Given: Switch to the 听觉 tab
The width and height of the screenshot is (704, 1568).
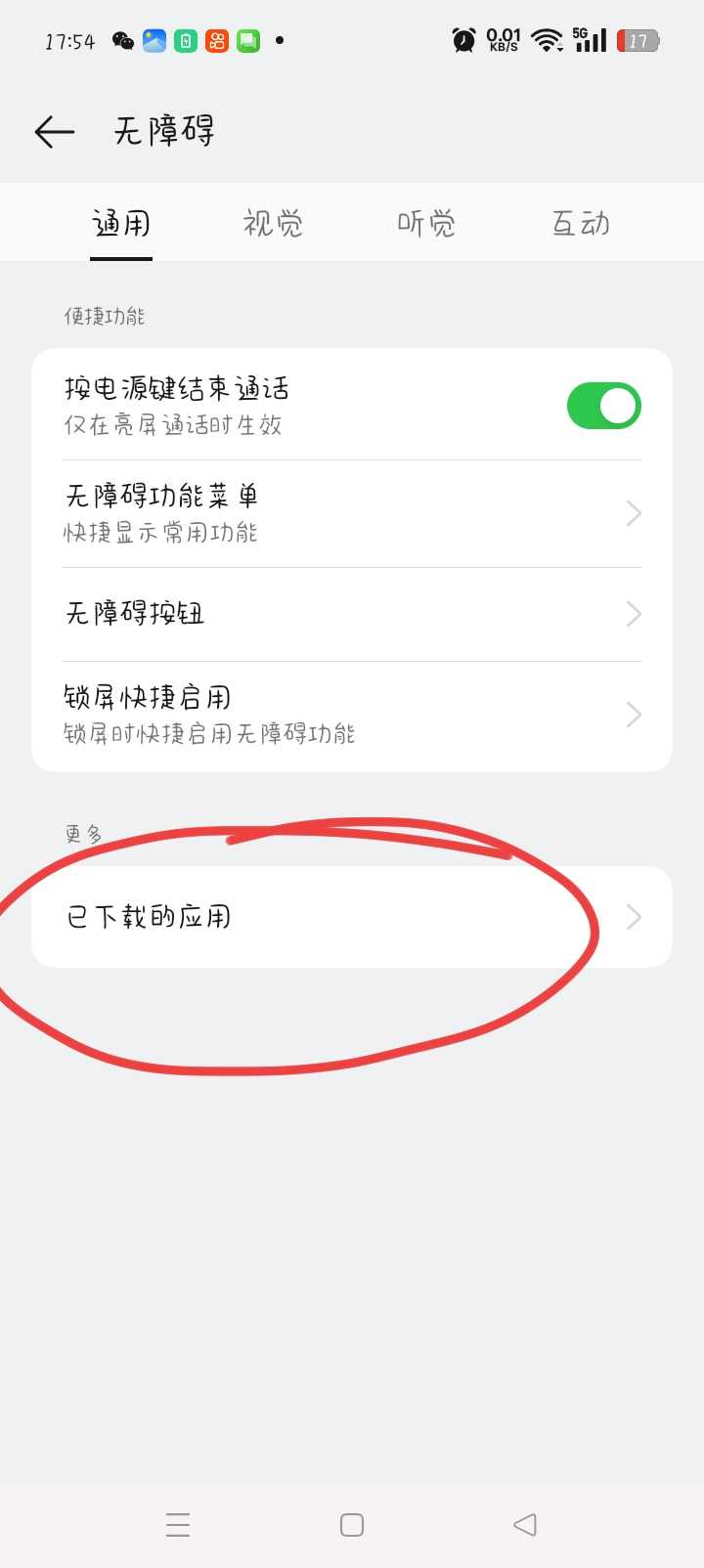Looking at the screenshot, I should 426,224.
